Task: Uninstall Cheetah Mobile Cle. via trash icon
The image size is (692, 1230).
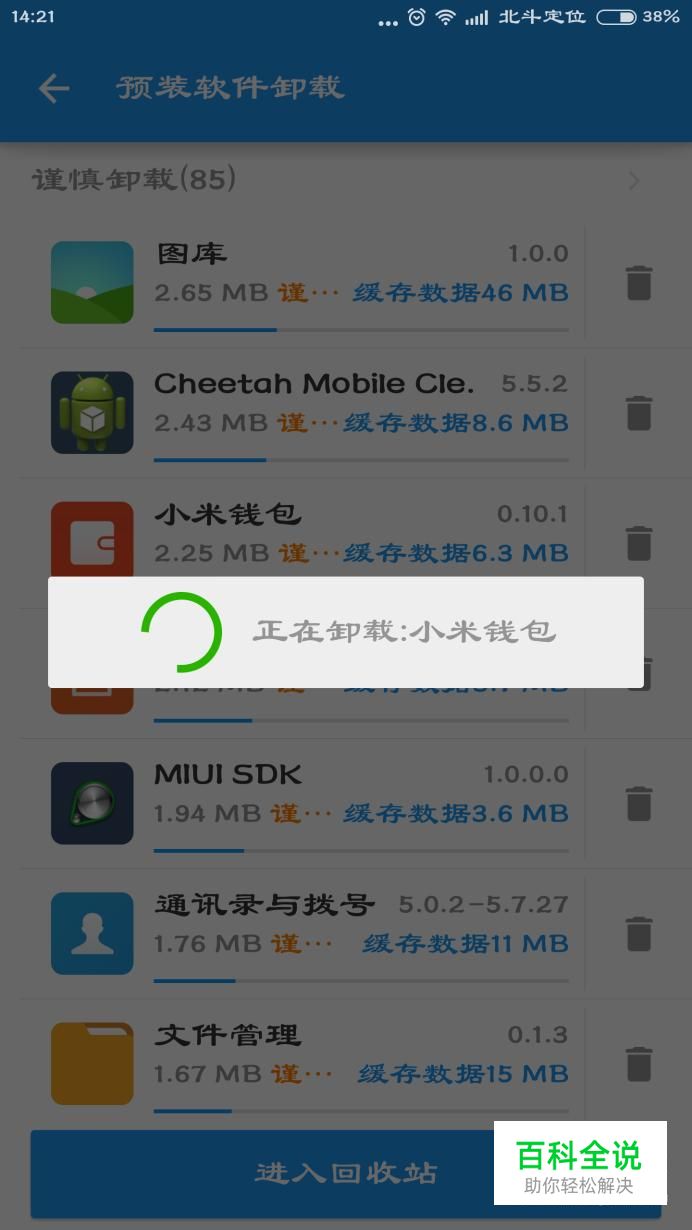Action: coord(639,413)
